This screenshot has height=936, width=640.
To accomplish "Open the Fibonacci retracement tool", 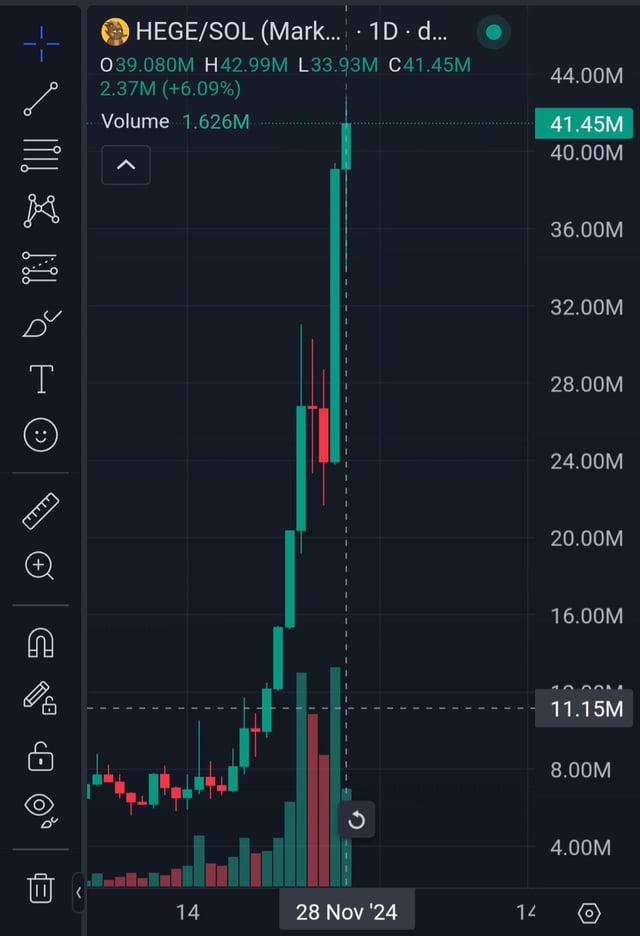I will click(40, 155).
